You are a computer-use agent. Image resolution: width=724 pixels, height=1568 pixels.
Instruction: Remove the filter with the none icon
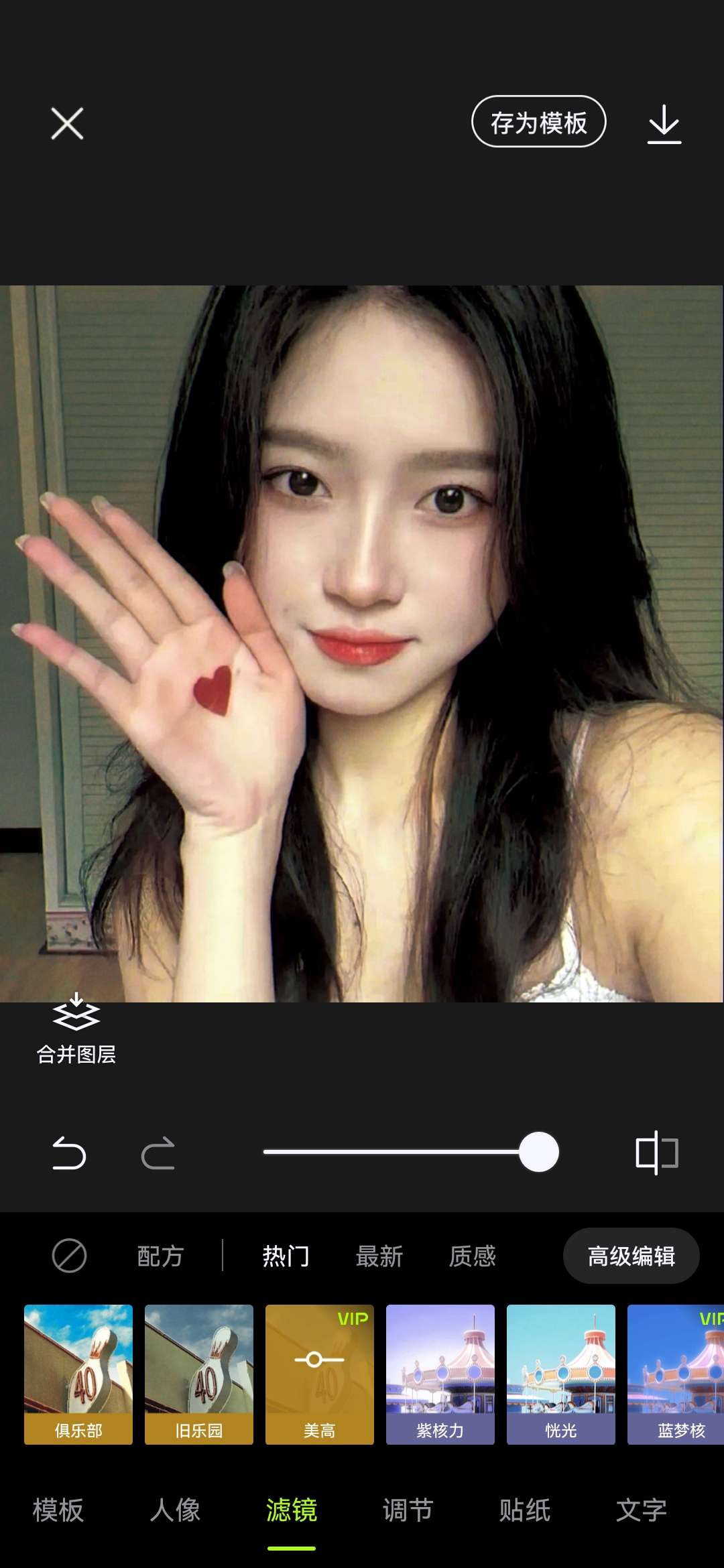(x=69, y=1256)
